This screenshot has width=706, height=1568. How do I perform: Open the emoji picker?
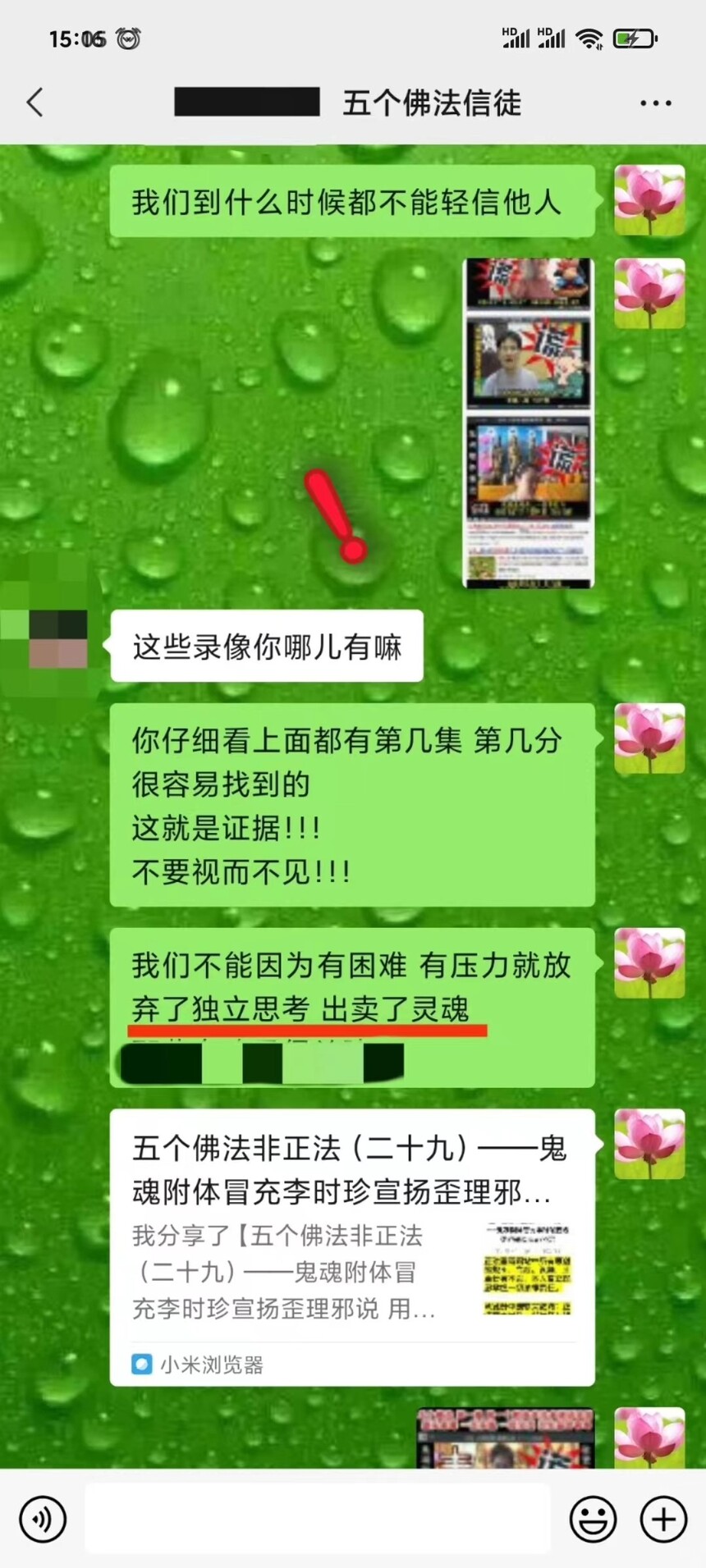pos(593,1519)
